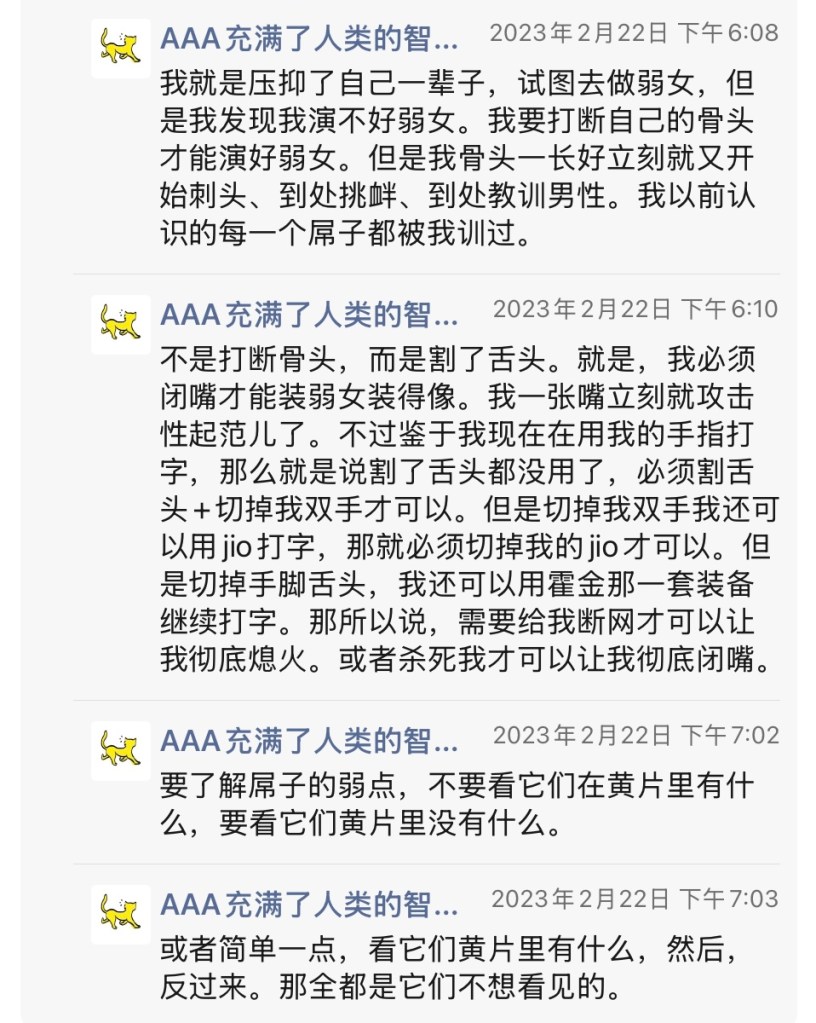The image size is (816, 1023).
Task: Tap the cat avatar beside the 7:02 message
Action: tap(121, 750)
